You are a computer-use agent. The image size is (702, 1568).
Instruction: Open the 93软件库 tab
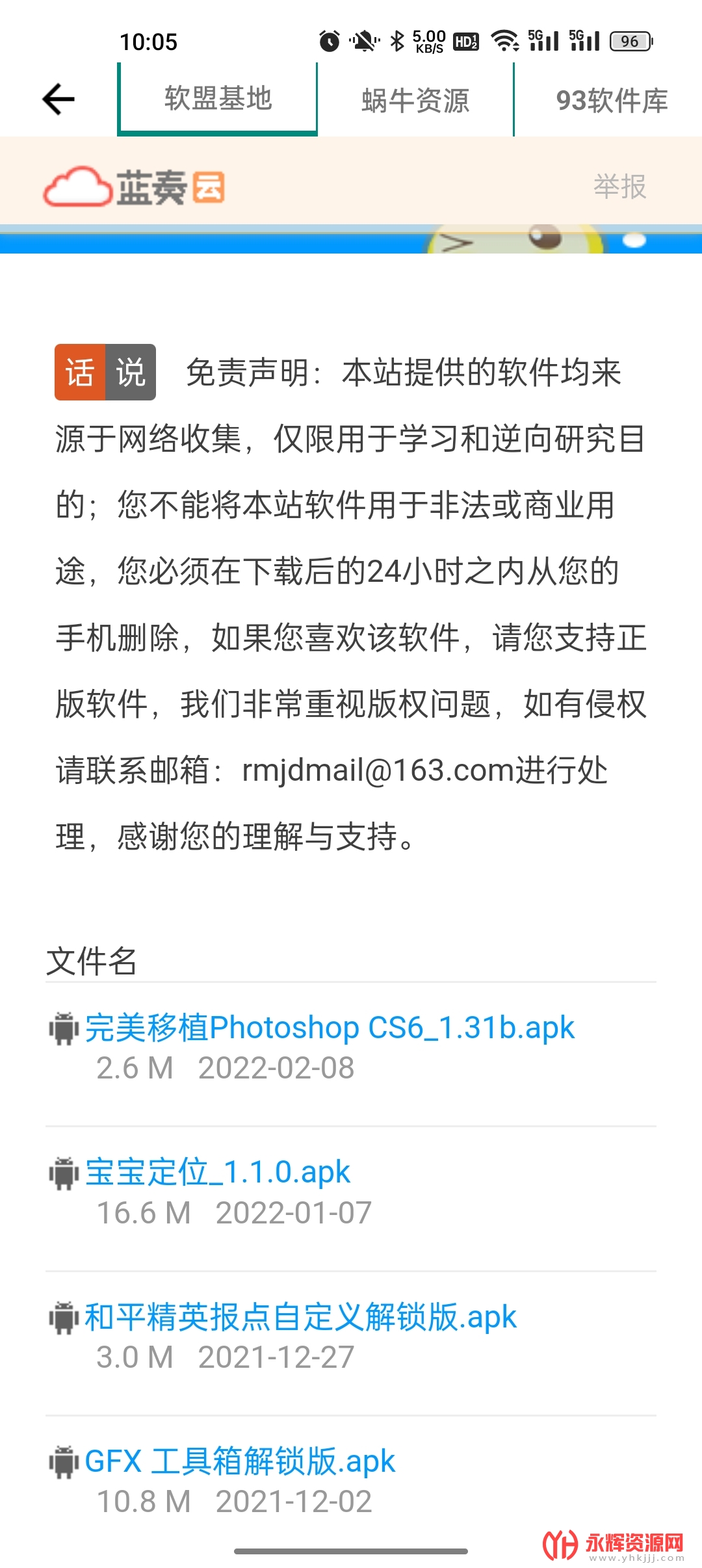(x=611, y=101)
